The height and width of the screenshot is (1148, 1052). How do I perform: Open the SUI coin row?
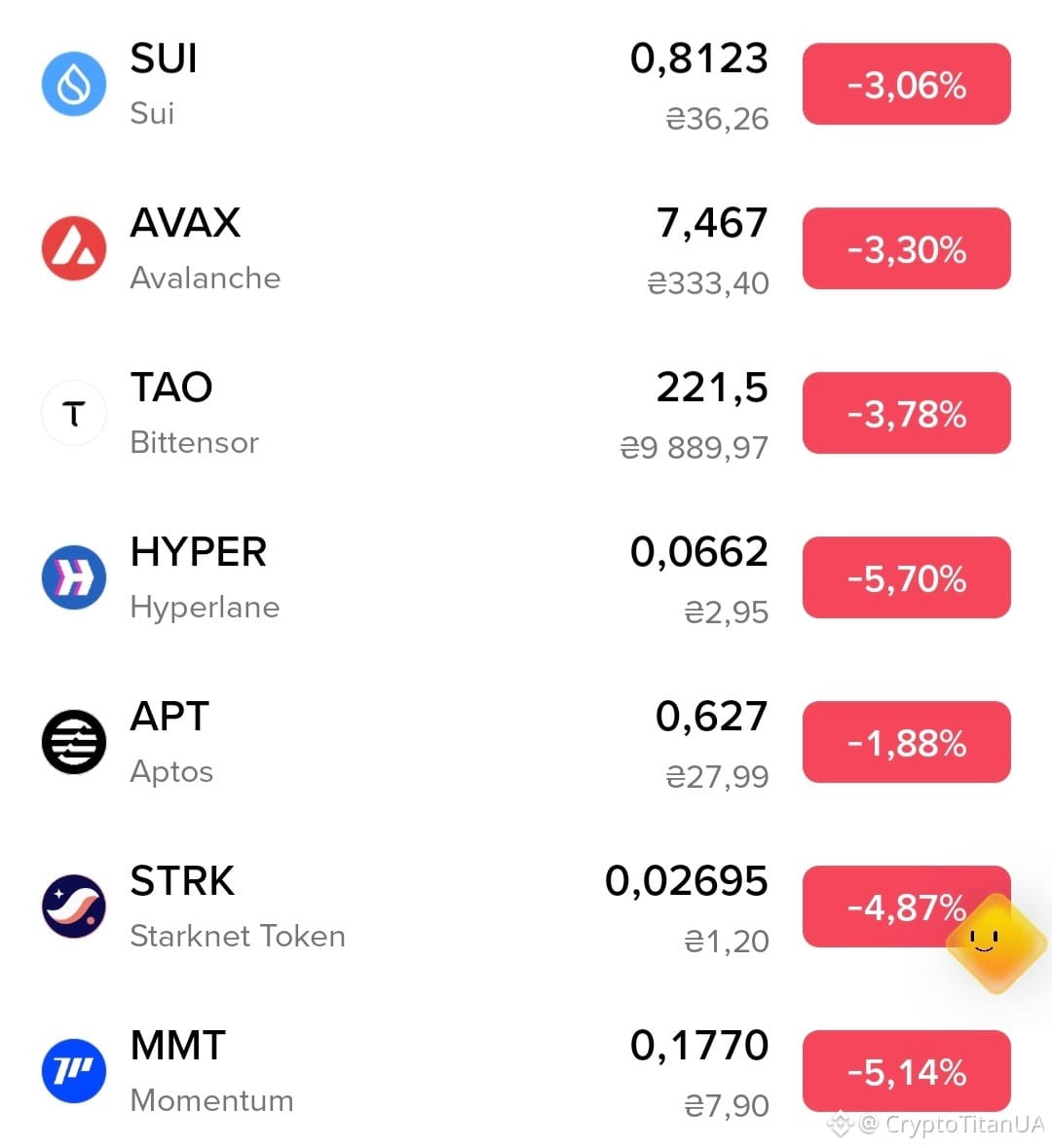[x=526, y=84]
